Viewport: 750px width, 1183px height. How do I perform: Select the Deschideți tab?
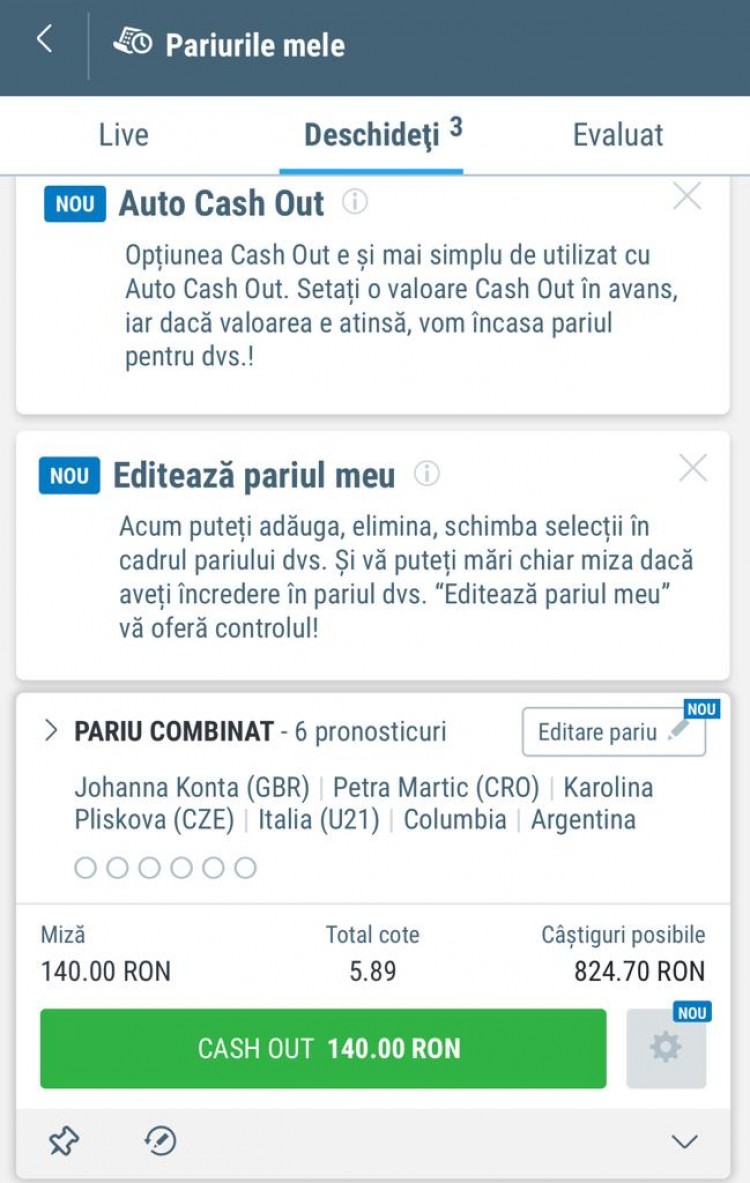tap(372, 135)
